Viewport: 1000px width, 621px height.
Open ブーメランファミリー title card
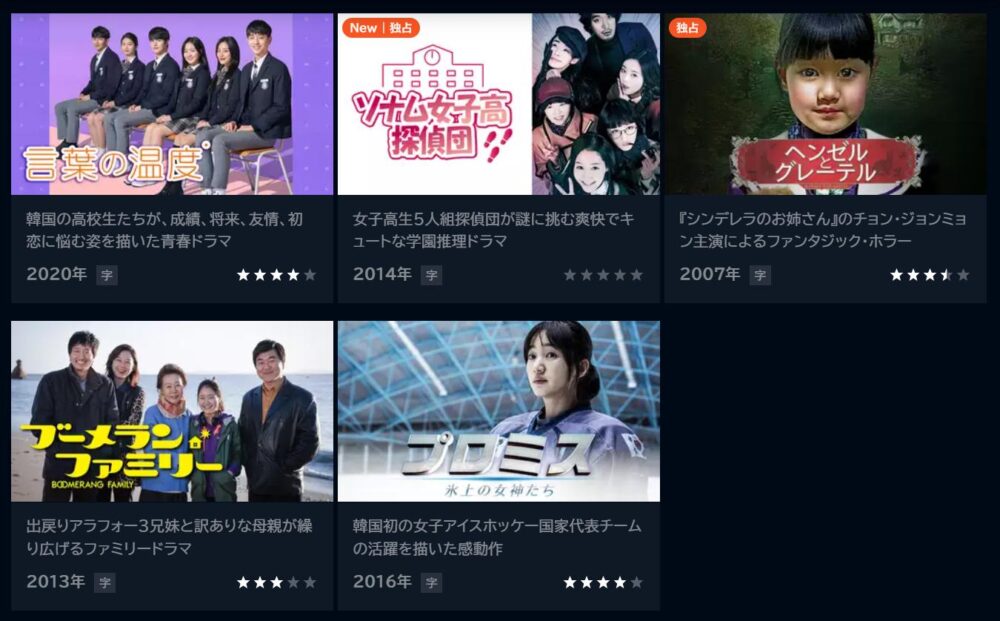(x=172, y=412)
